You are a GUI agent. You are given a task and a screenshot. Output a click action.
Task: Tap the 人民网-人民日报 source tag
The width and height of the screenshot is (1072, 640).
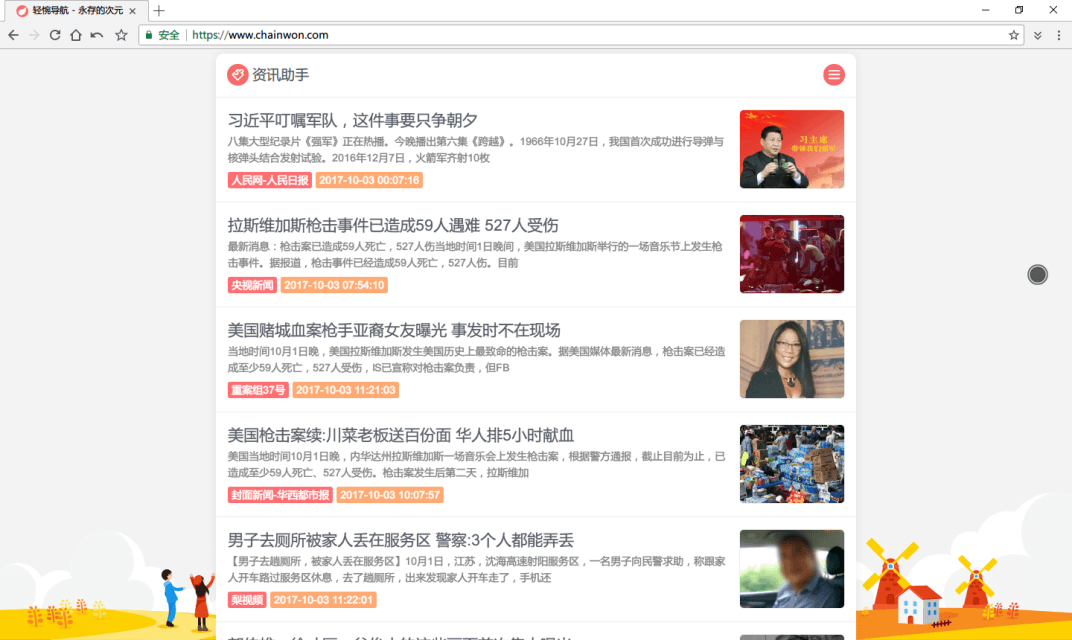click(x=269, y=181)
